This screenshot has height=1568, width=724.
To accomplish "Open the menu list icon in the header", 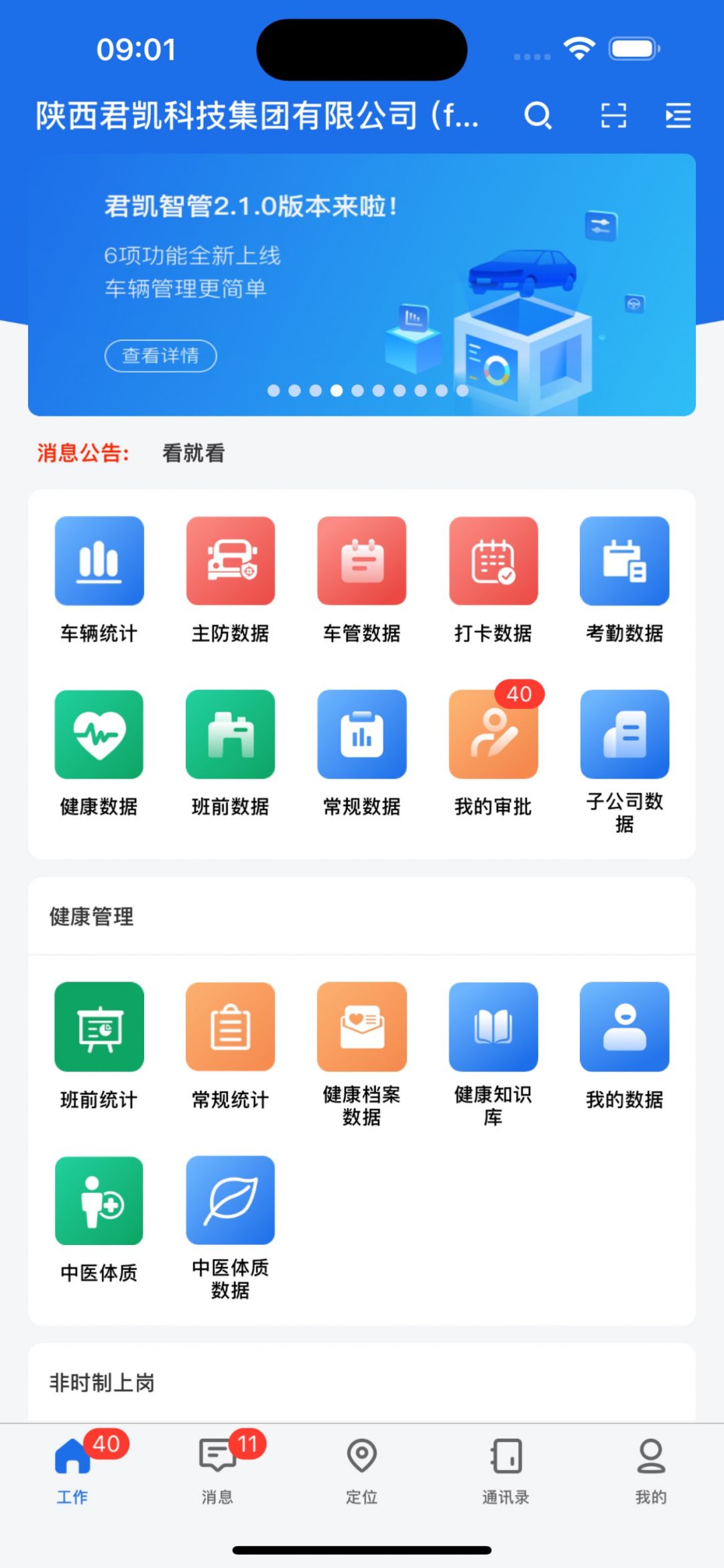I will point(678,115).
